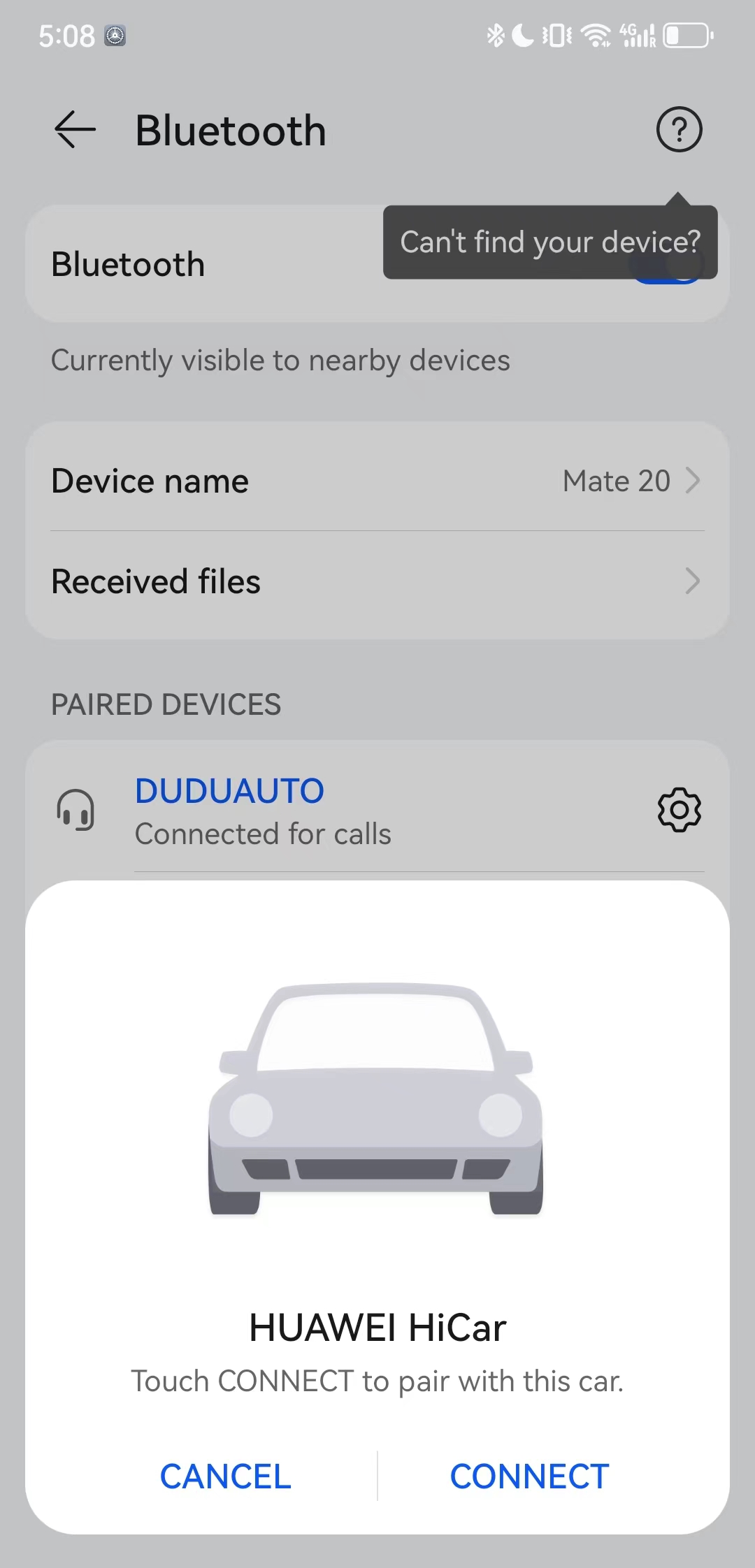This screenshot has height=1568, width=755.
Task: Open Received files
Action: [377, 581]
